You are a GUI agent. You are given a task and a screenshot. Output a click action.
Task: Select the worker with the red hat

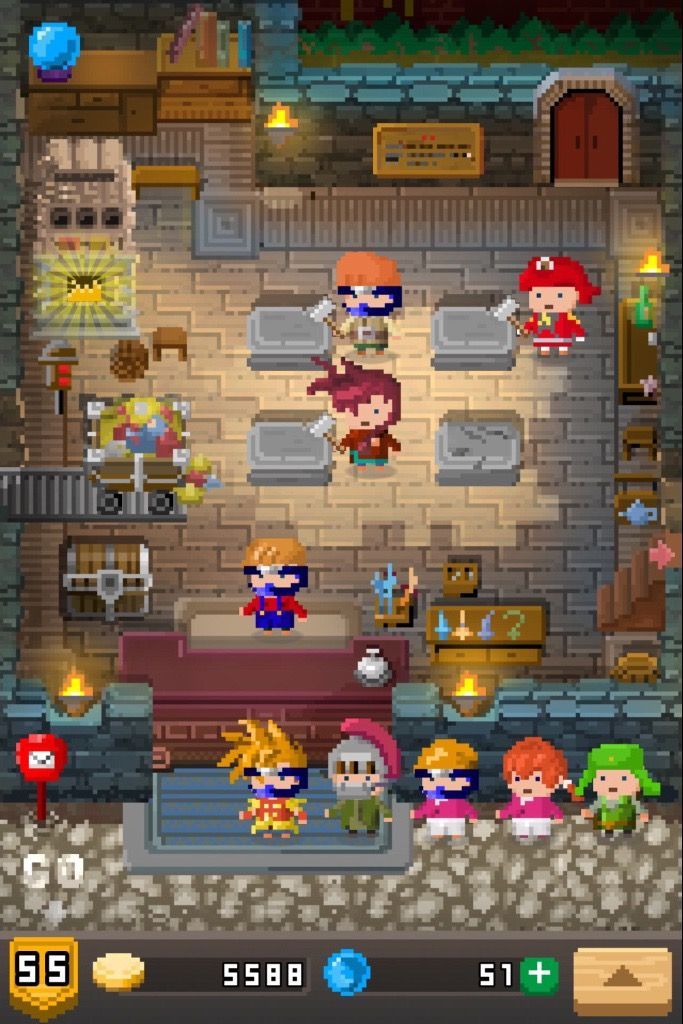tap(553, 303)
